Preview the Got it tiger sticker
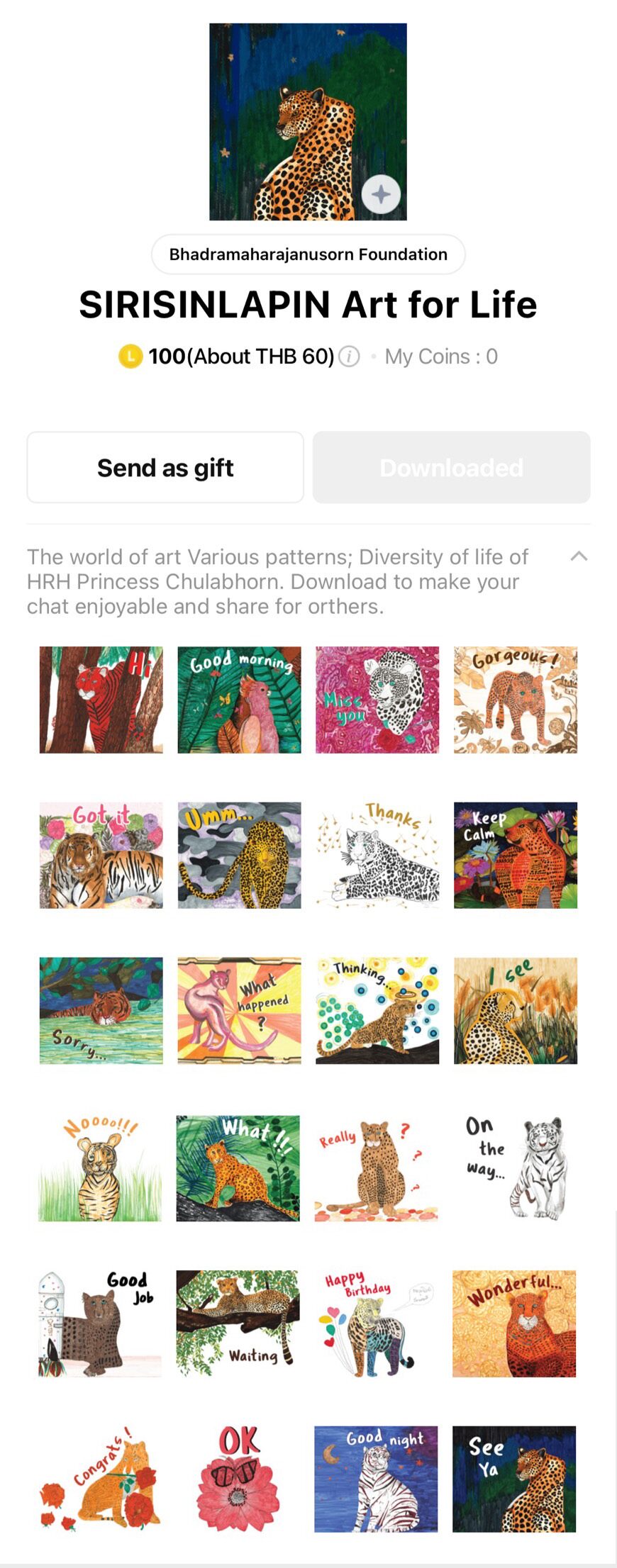 coord(101,855)
